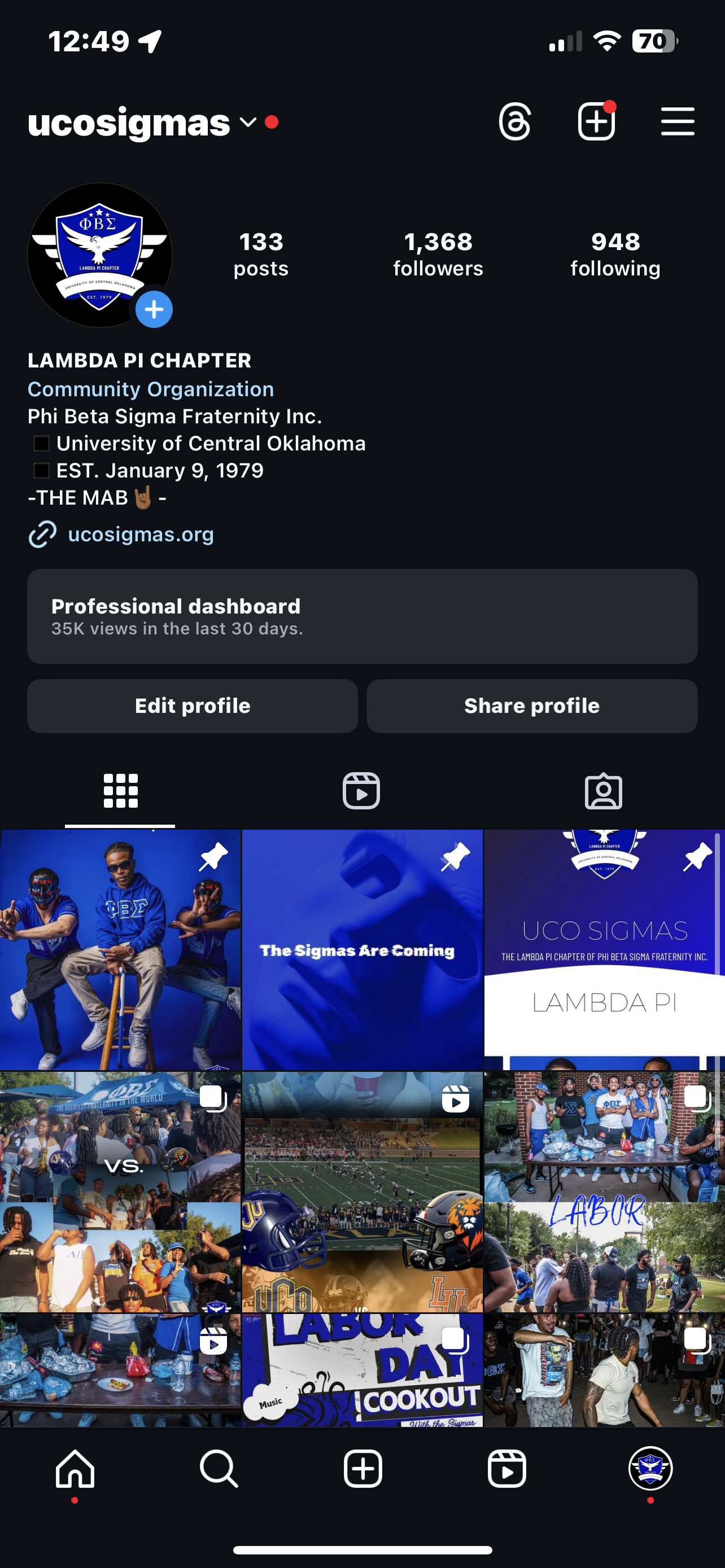
Task: View the 1,368 followers list
Action: click(438, 254)
